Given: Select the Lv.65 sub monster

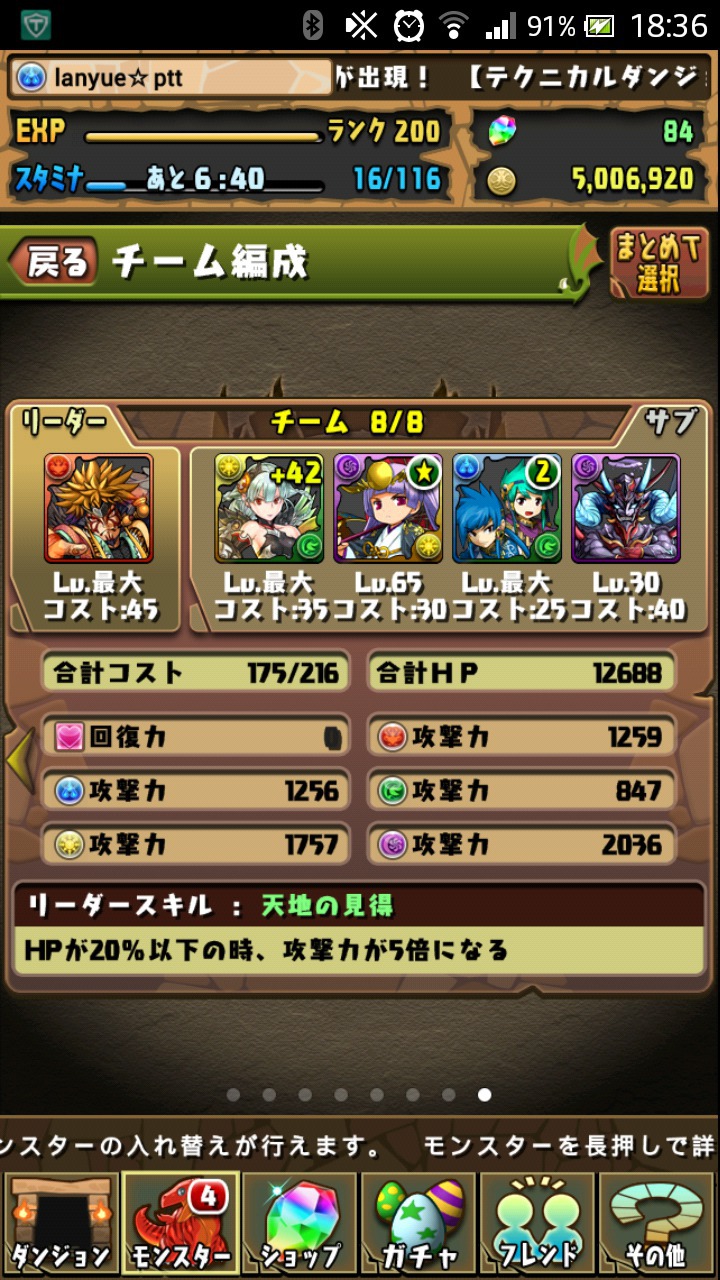Looking at the screenshot, I should (388, 508).
